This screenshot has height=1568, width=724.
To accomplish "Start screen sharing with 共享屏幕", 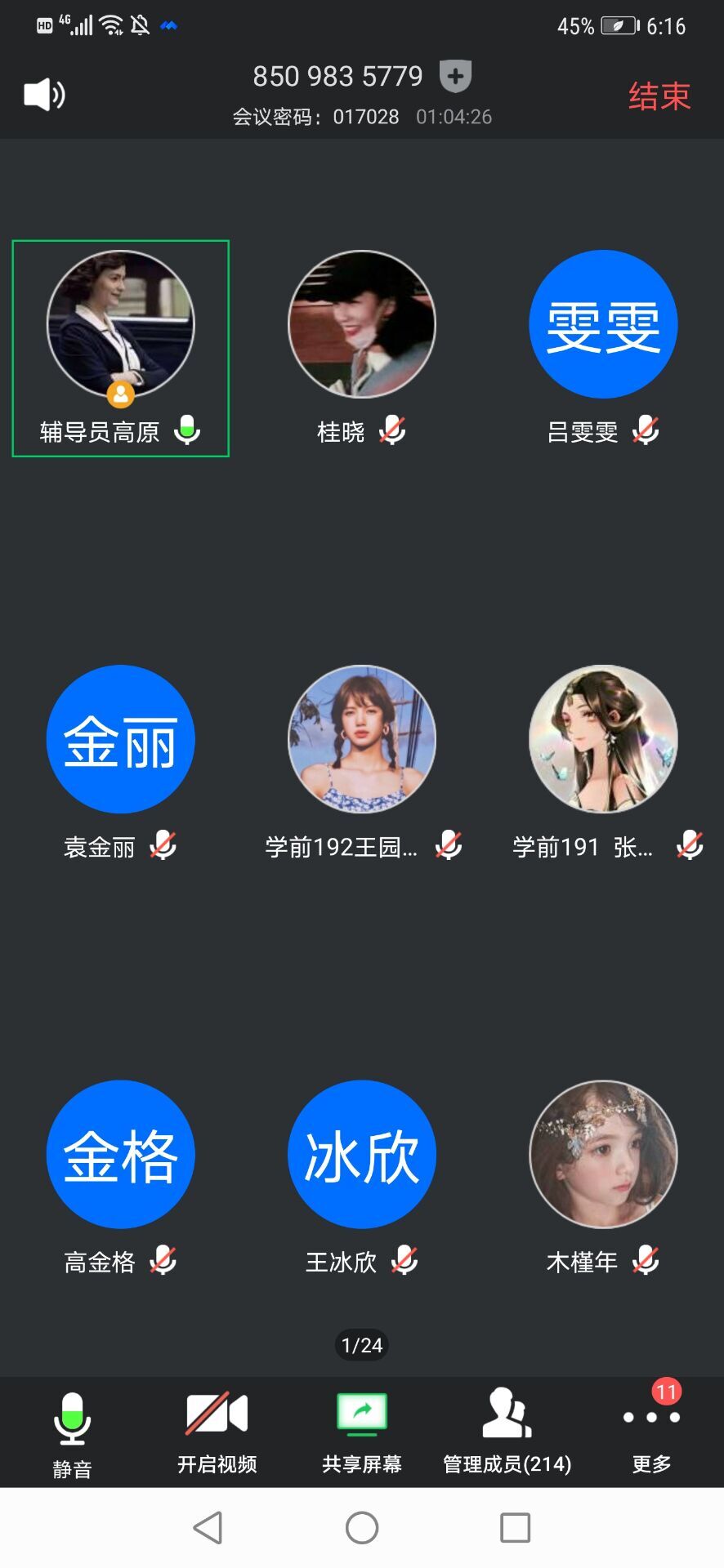I will 362,1434.
